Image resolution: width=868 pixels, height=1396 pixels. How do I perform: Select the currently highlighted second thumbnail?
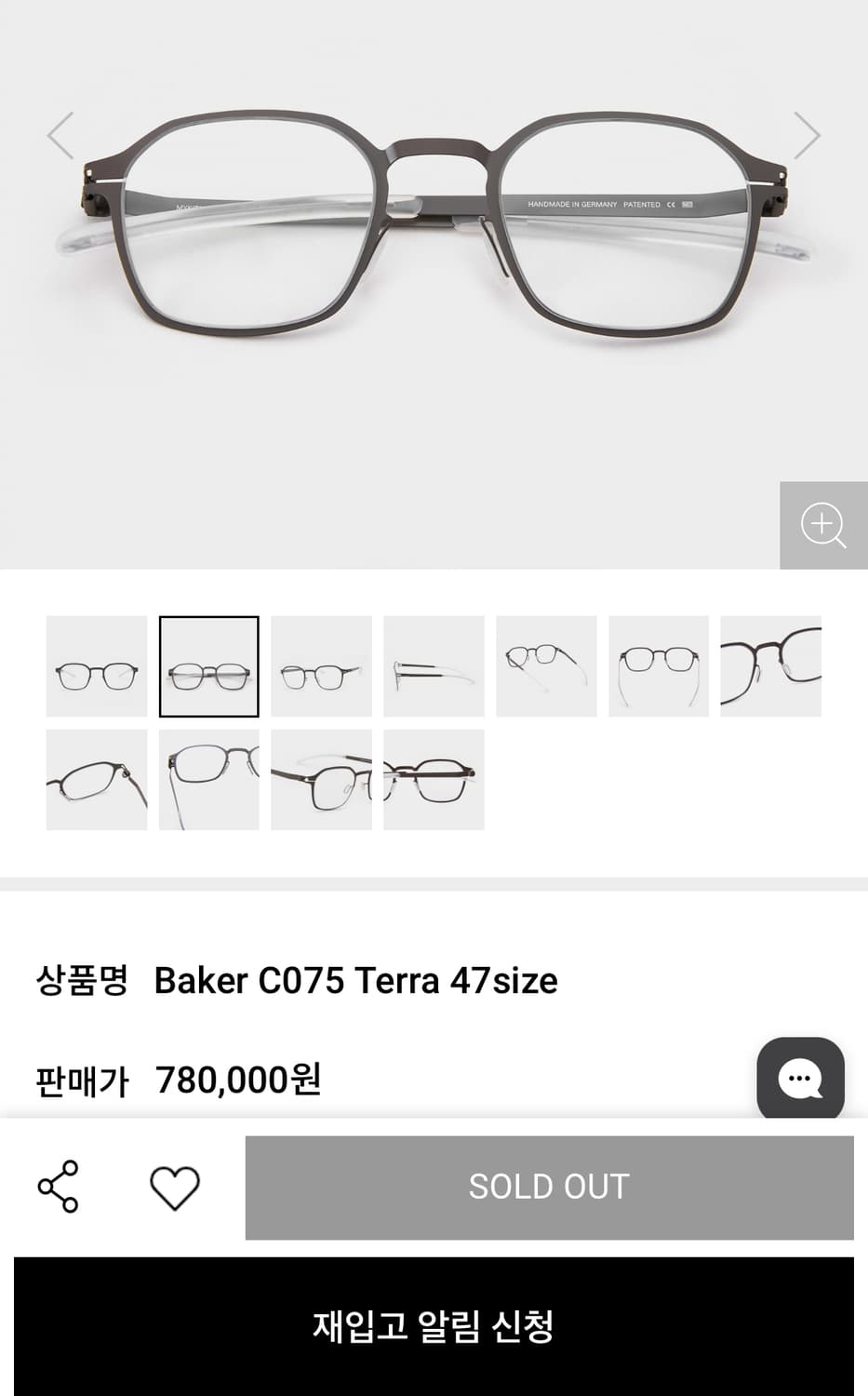point(208,667)
